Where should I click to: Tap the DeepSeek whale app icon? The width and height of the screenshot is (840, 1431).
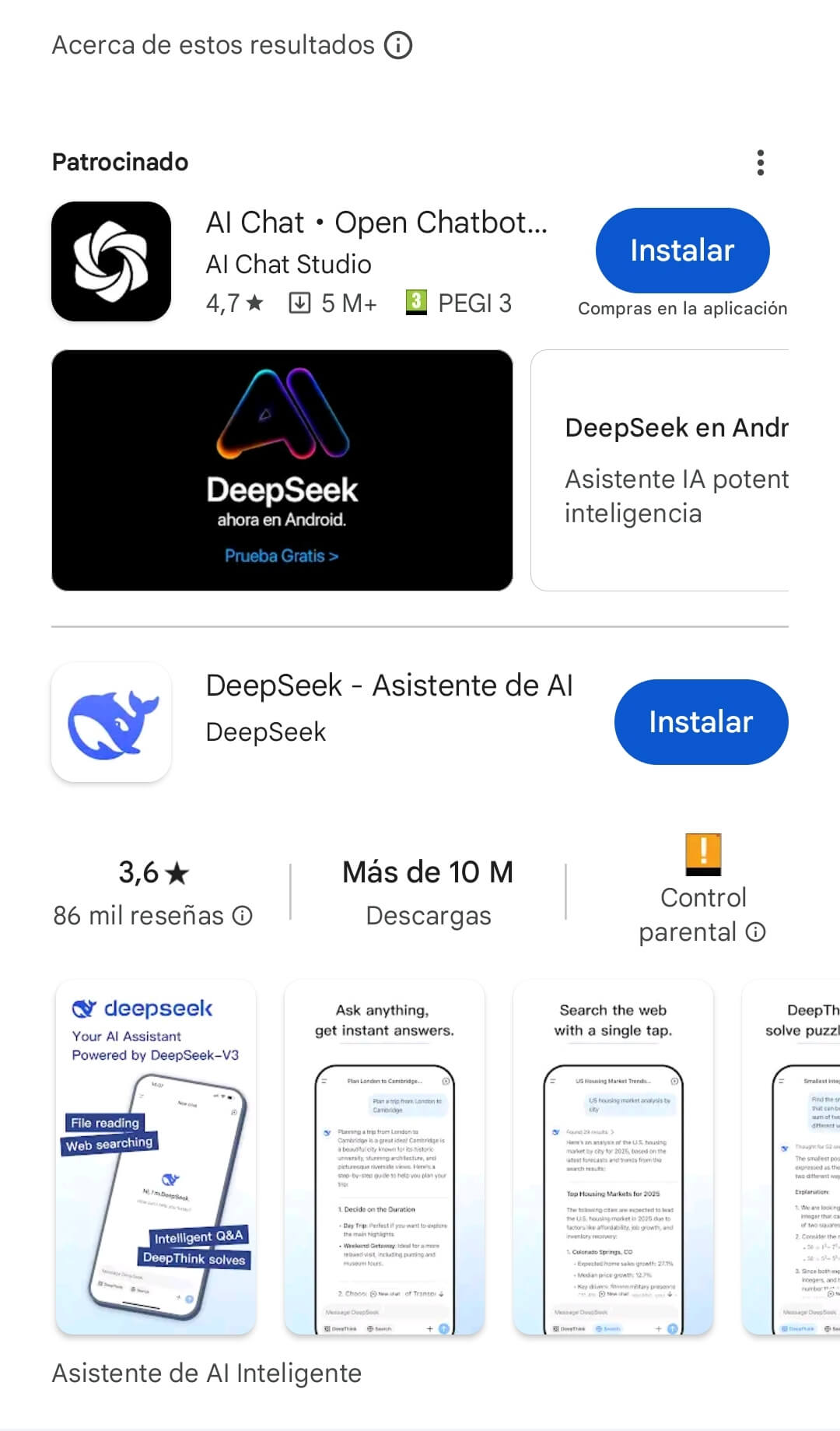coord(110,721)
